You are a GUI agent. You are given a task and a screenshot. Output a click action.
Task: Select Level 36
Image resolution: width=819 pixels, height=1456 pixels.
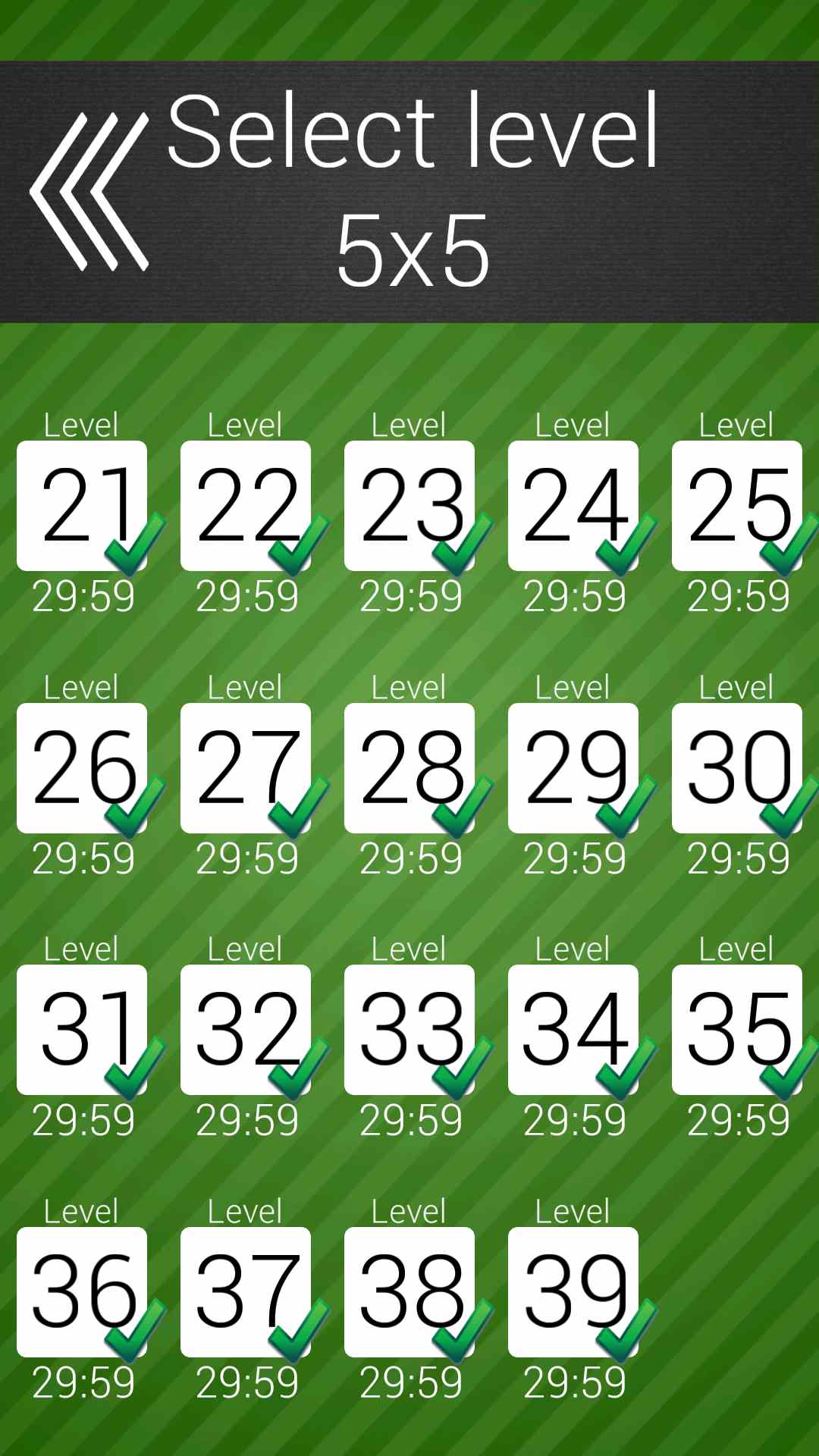tap(82, 1291)
